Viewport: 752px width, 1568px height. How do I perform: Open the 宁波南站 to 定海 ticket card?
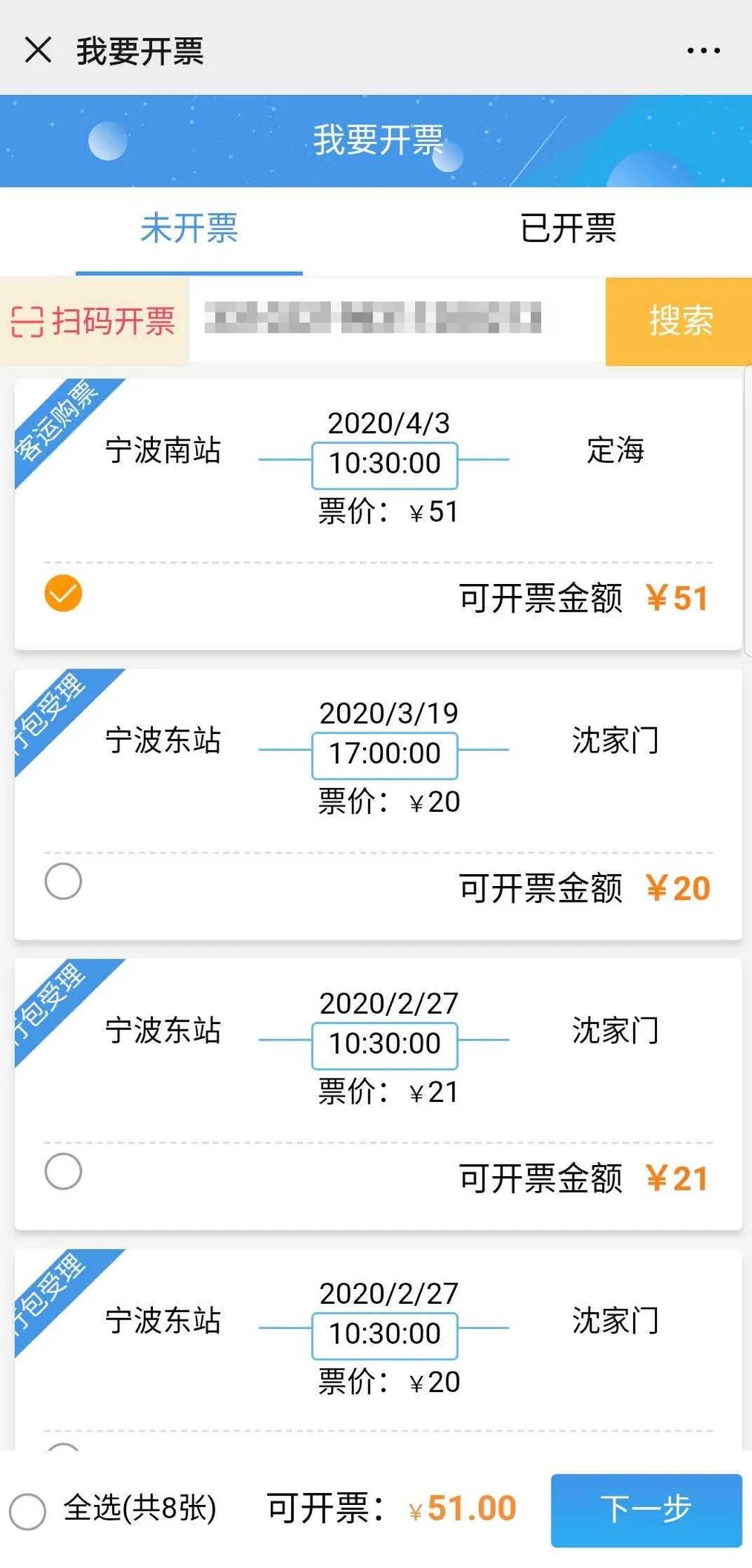point(376,490)
